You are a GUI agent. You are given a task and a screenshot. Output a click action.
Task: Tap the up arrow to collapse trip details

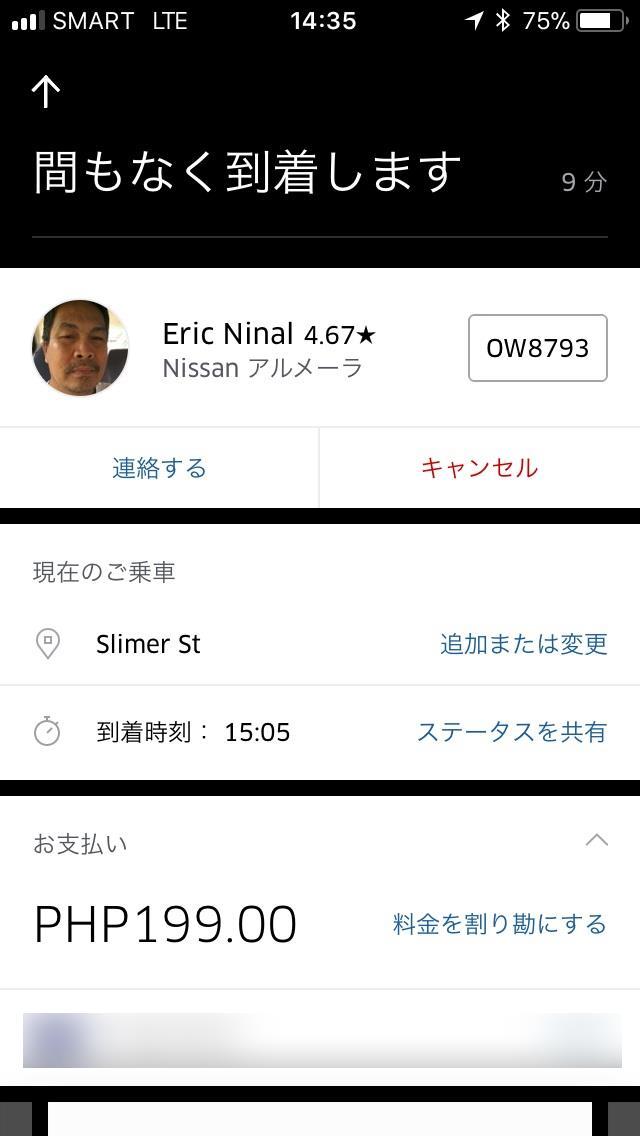tap(46, 92)
